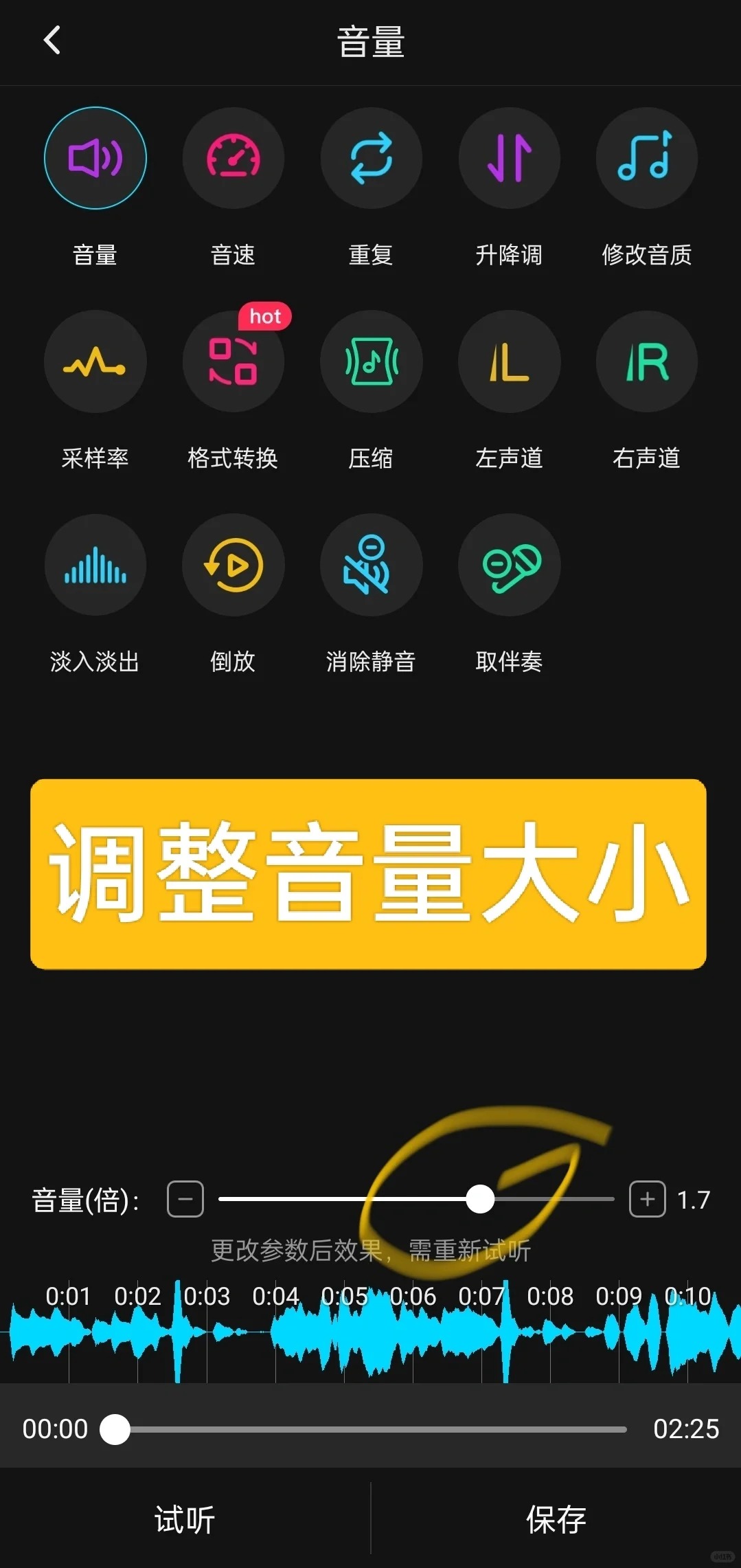Viewport: 741px width, 1568px height.
Task: Select the 右声道 right channel tool
Action: 646,361
